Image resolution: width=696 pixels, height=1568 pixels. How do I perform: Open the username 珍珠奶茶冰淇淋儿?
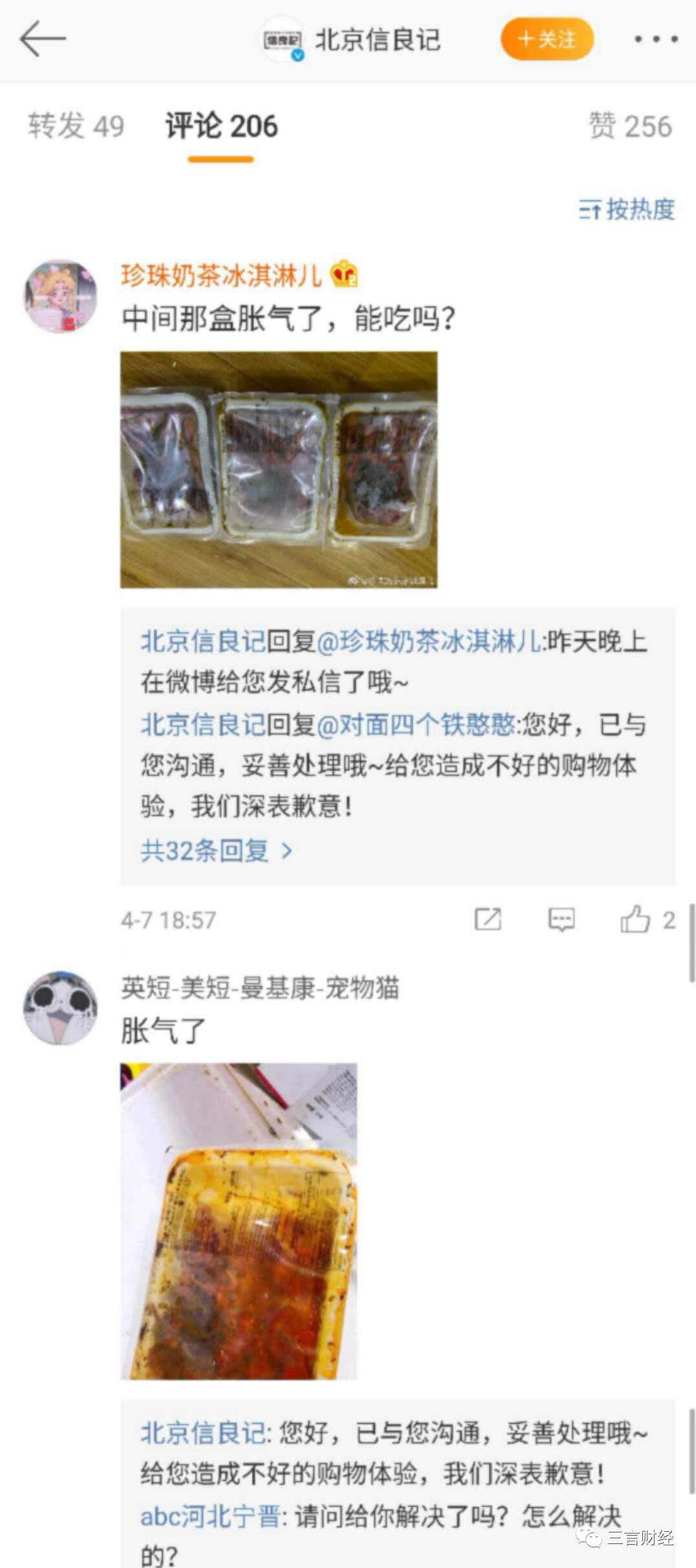point(221,276)
